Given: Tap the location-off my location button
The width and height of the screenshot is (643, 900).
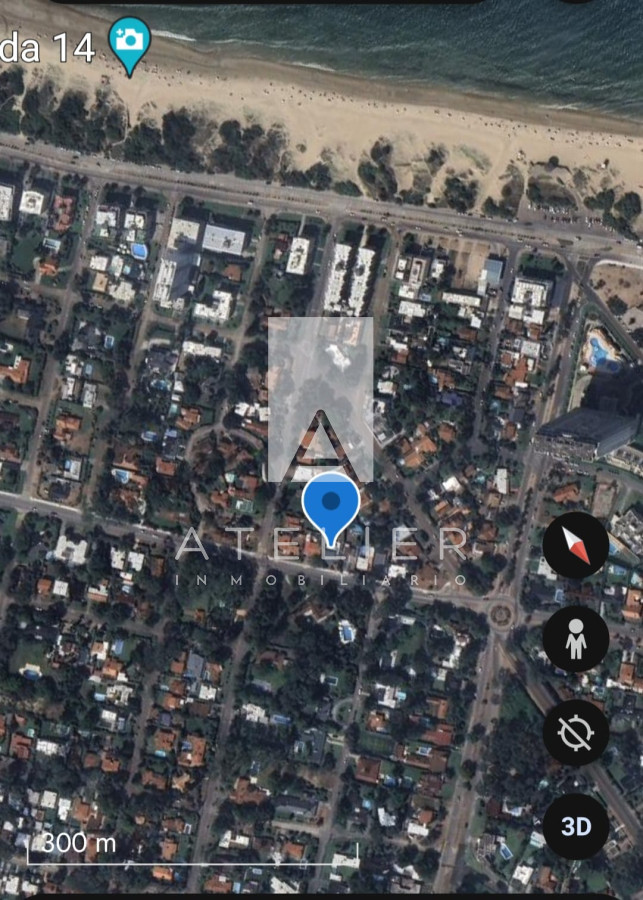Looking at the screenshot, I should 576,733.
